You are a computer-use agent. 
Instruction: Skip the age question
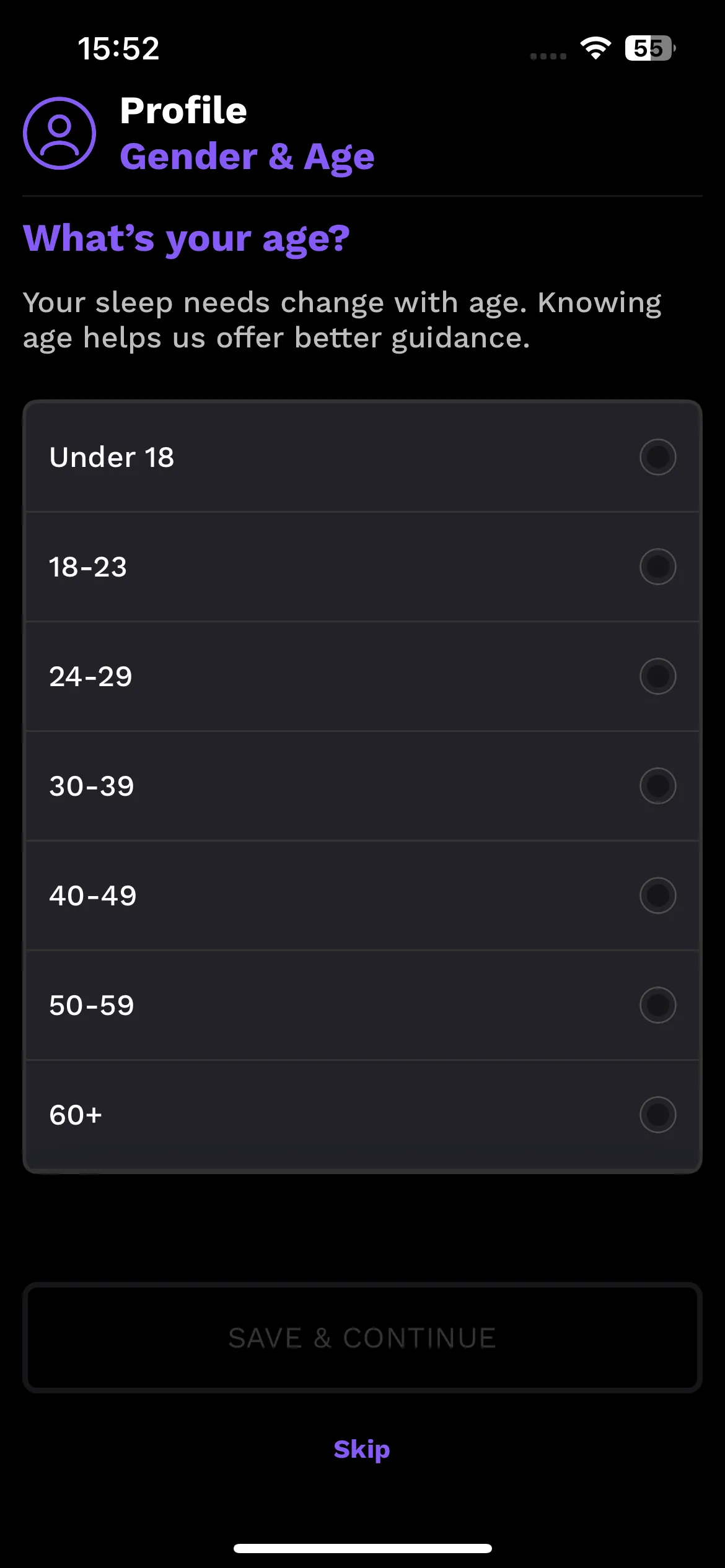point(362,1450)
